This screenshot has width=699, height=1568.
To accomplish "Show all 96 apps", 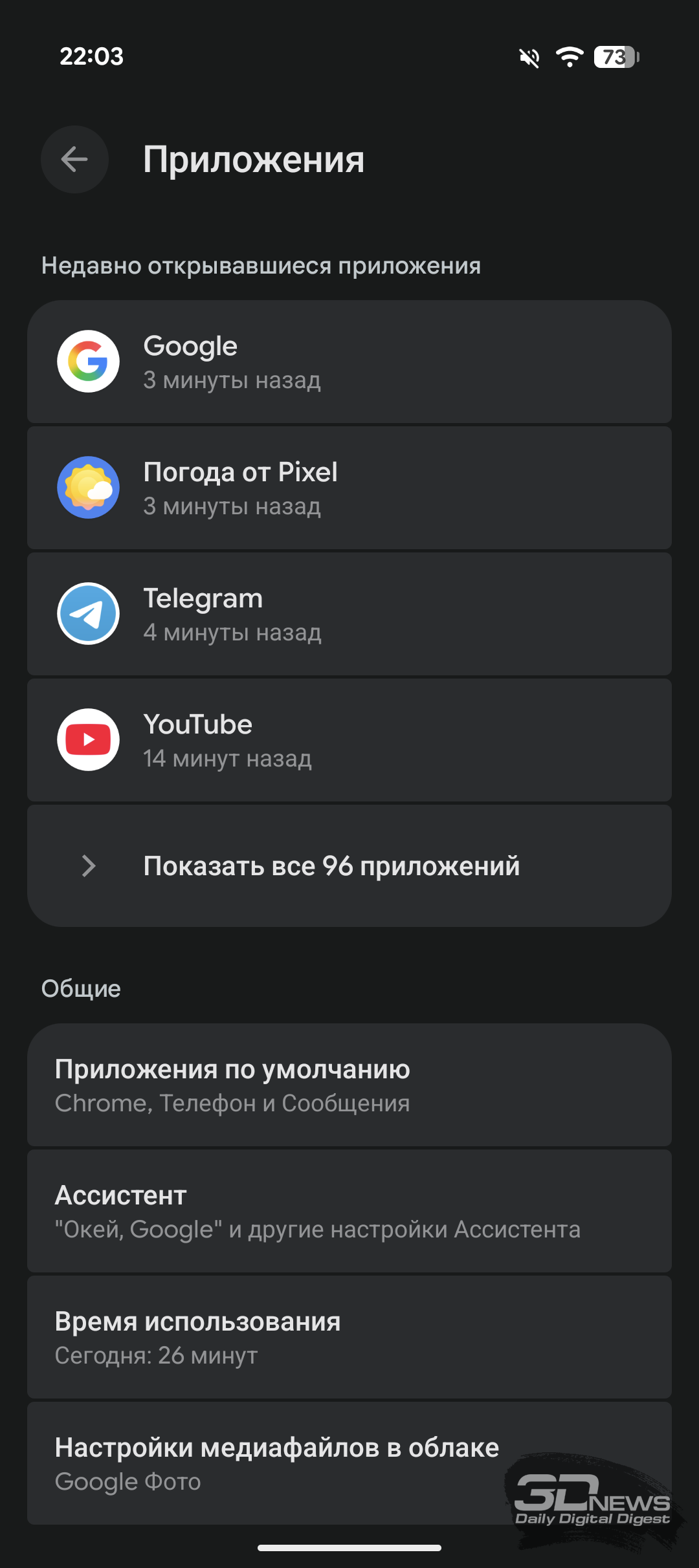I will pyautogui.click(x=349, y=866).
